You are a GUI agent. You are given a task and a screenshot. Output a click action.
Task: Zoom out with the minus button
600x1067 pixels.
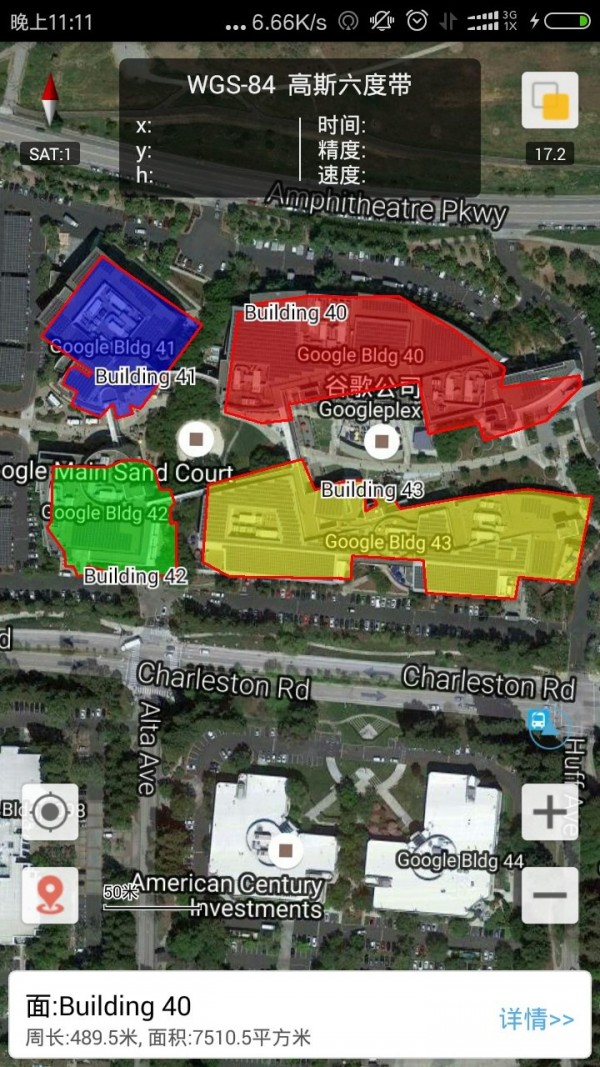(550, 894)
